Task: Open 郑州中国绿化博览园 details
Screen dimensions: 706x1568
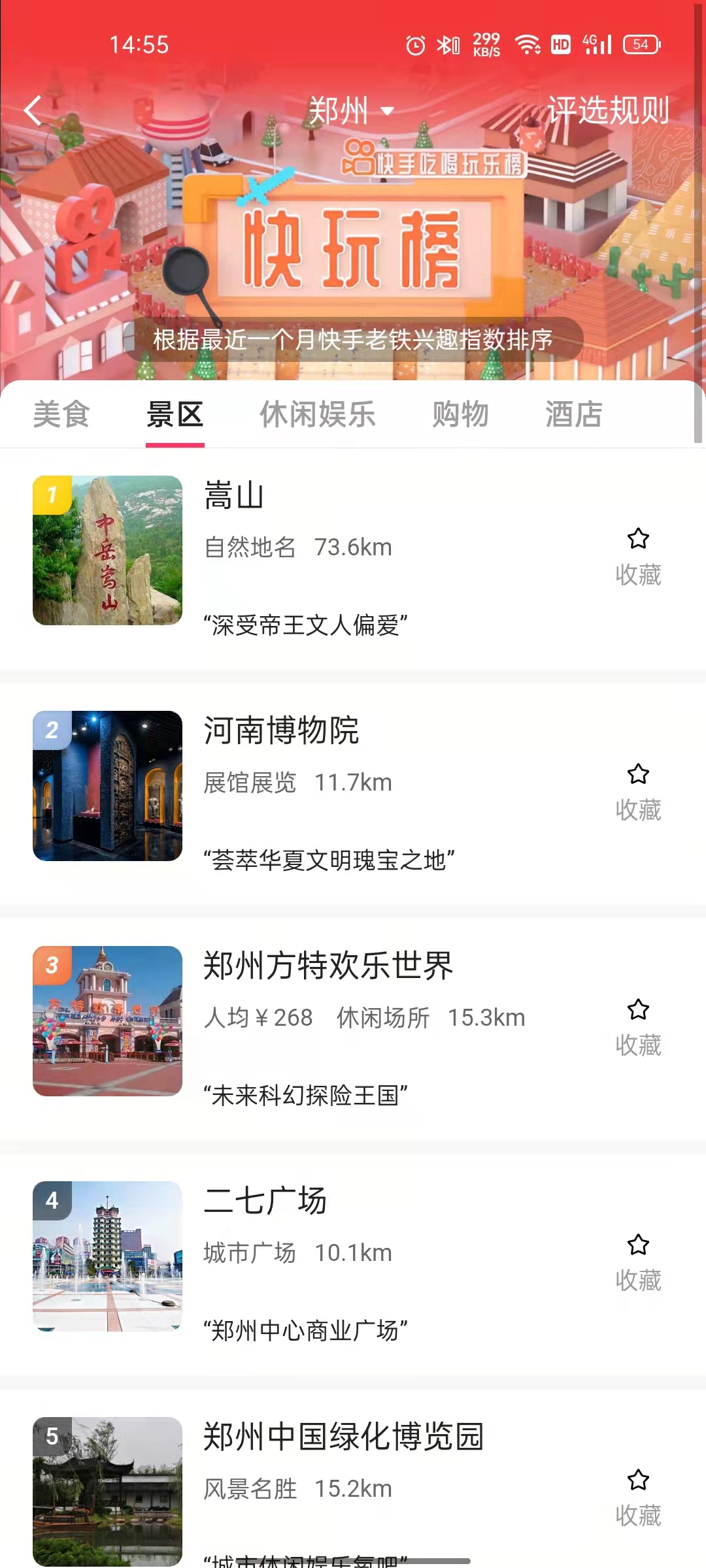Action: [x=343, y=1437]
